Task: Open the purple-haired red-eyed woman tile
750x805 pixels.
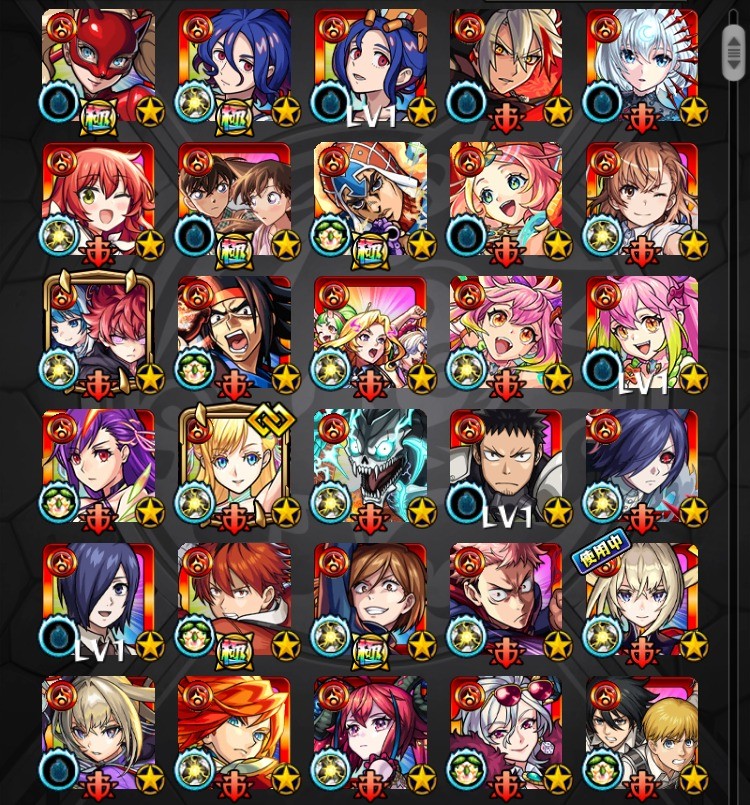Action: tap(98, 466)
